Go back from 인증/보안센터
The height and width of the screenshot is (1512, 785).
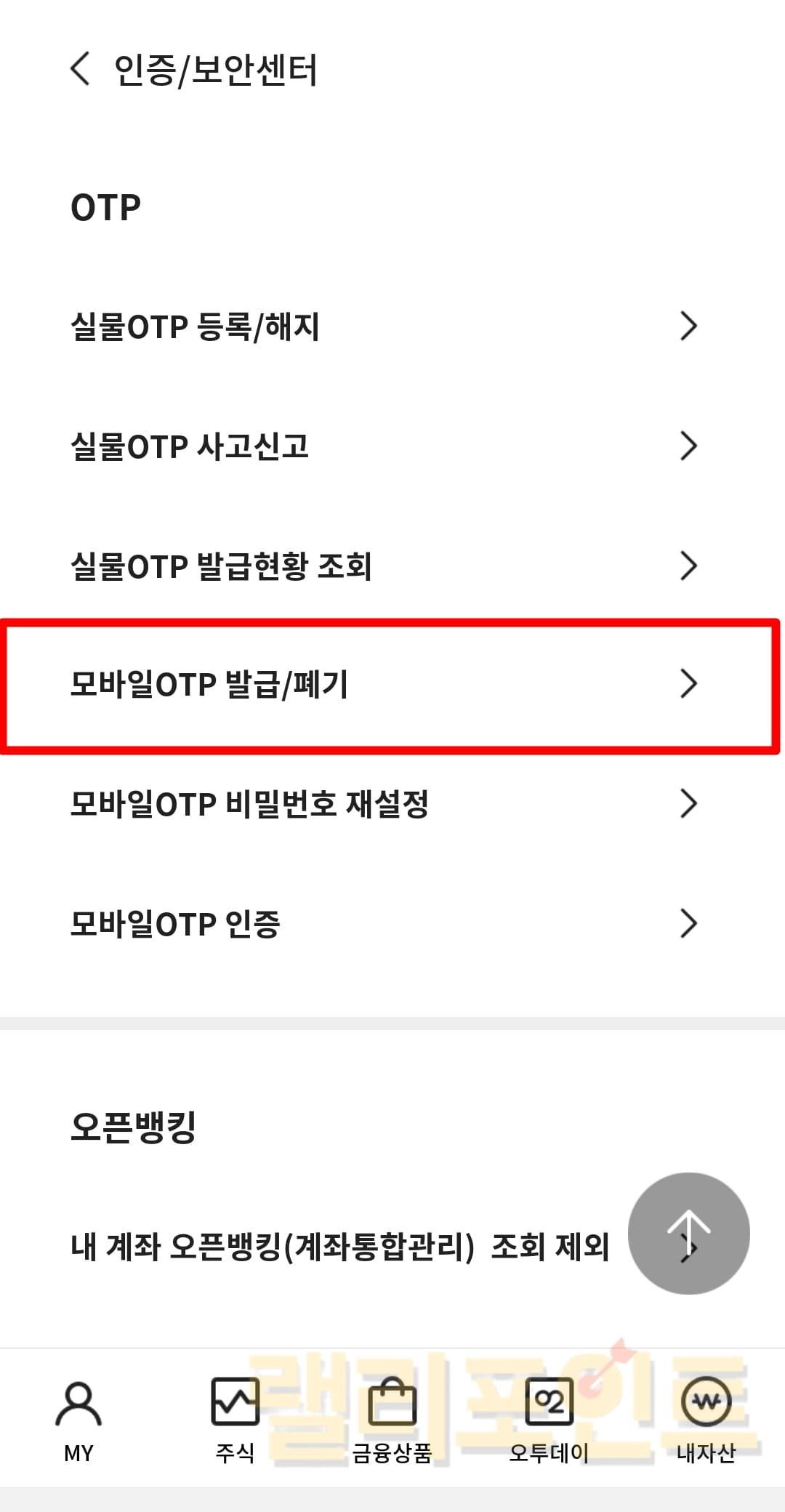(x=80, y=69)
